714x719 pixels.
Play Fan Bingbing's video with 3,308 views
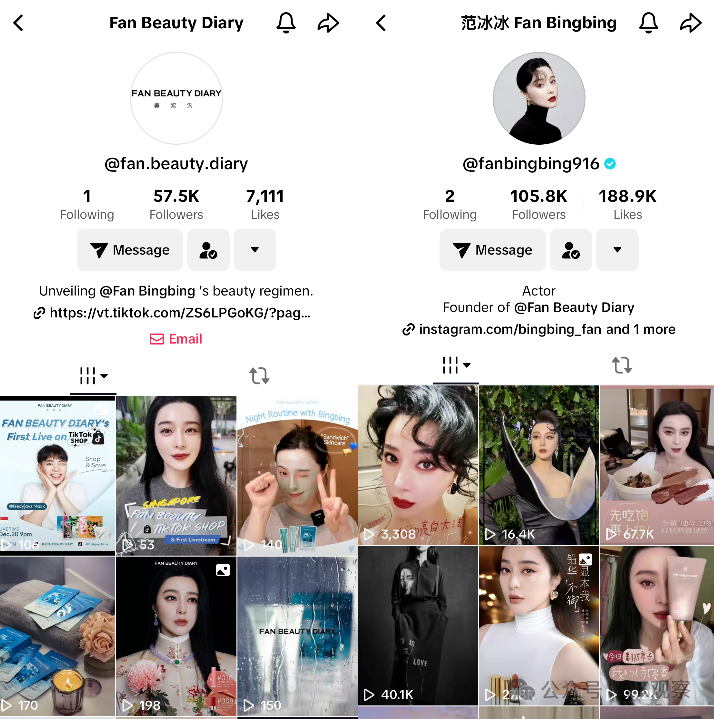(x=418, y=466)
